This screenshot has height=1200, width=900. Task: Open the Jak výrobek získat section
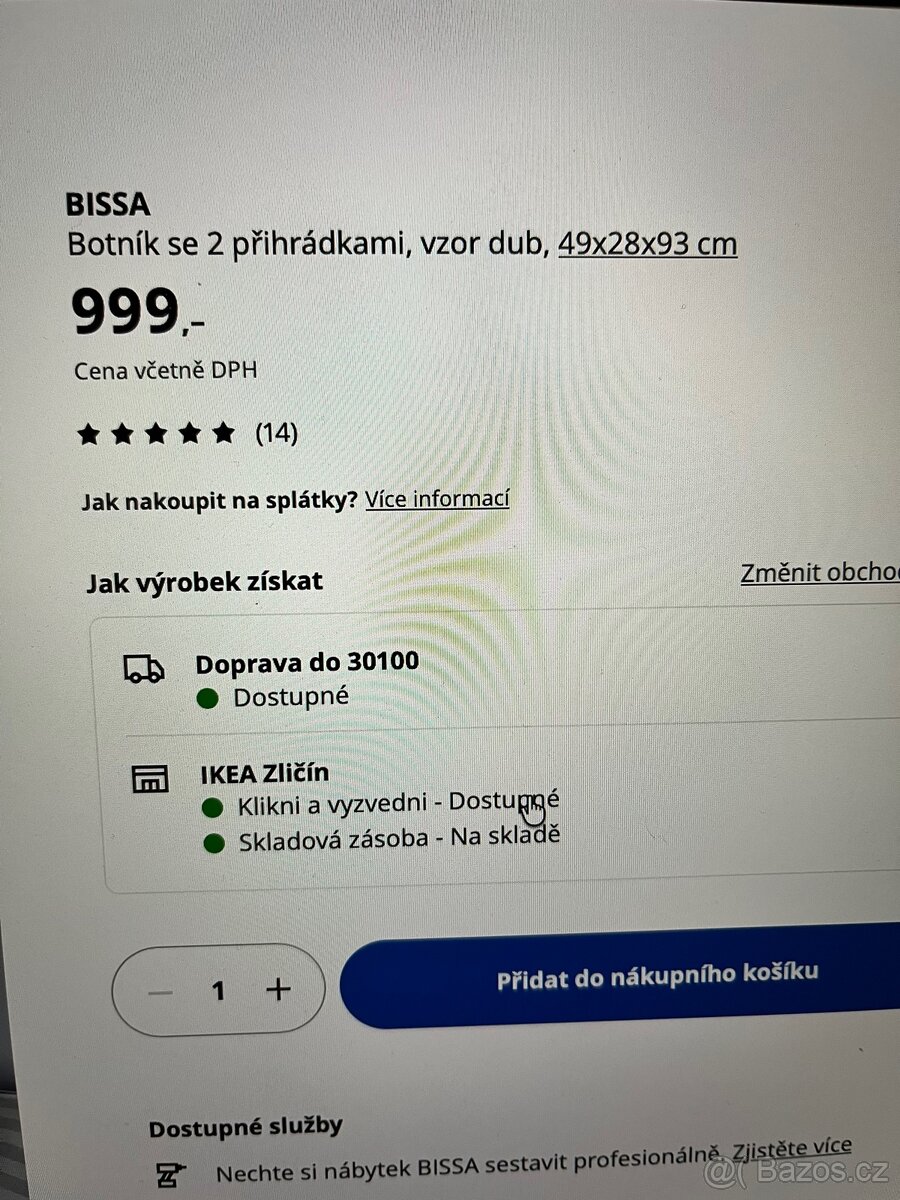203,580
